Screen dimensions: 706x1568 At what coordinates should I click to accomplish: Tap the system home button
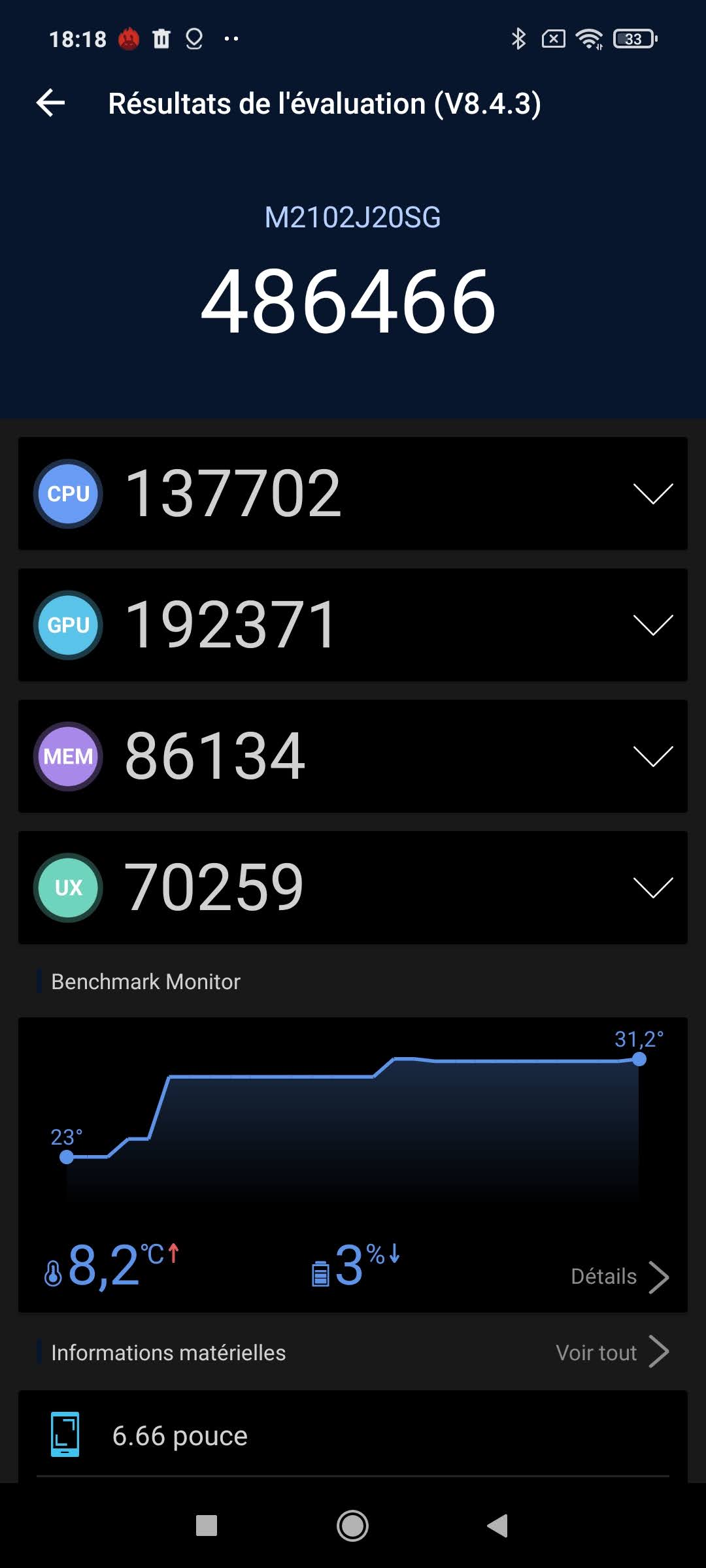coord(352,1526)
